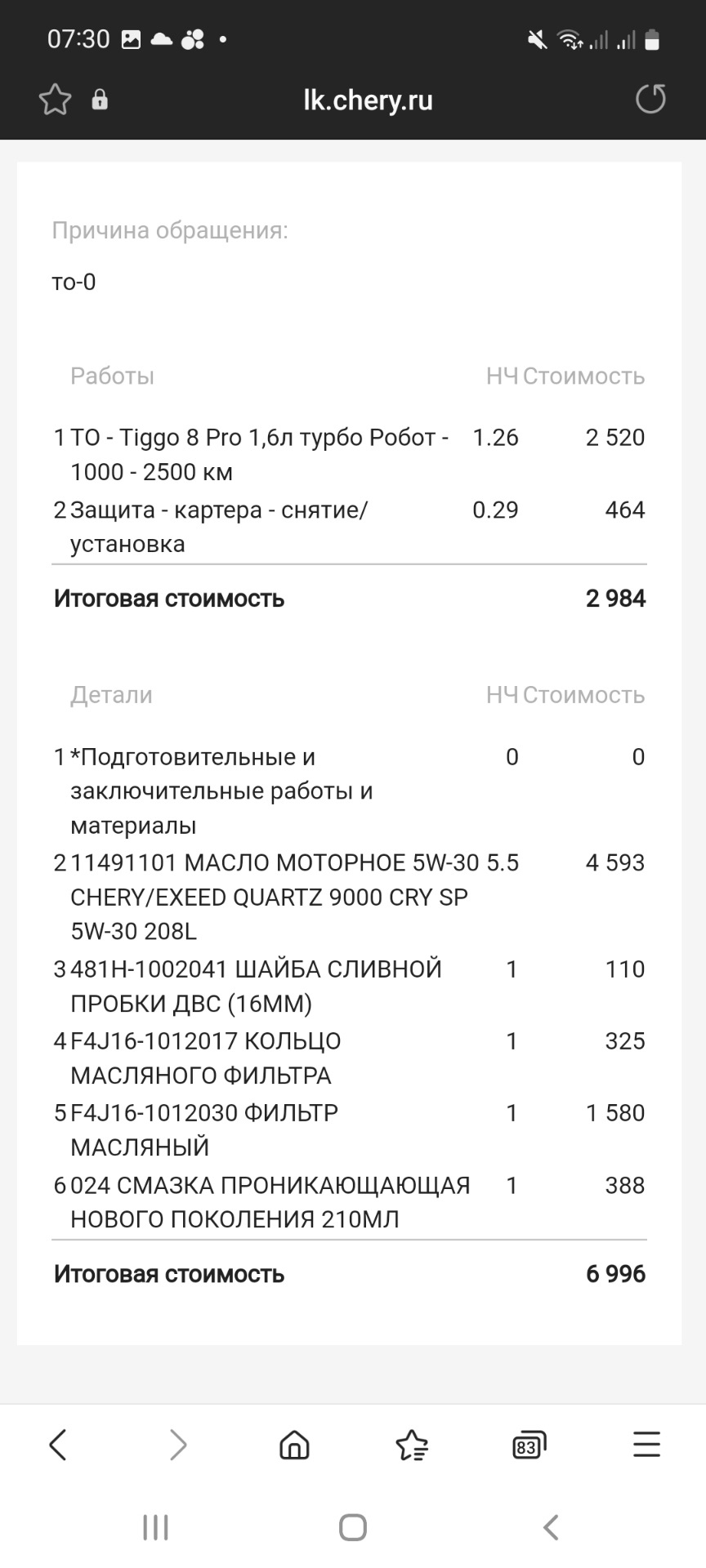The width and height of the screenshot is (706, 1568).
Task: Open the bookmarks list
Action: (412, 1445)
